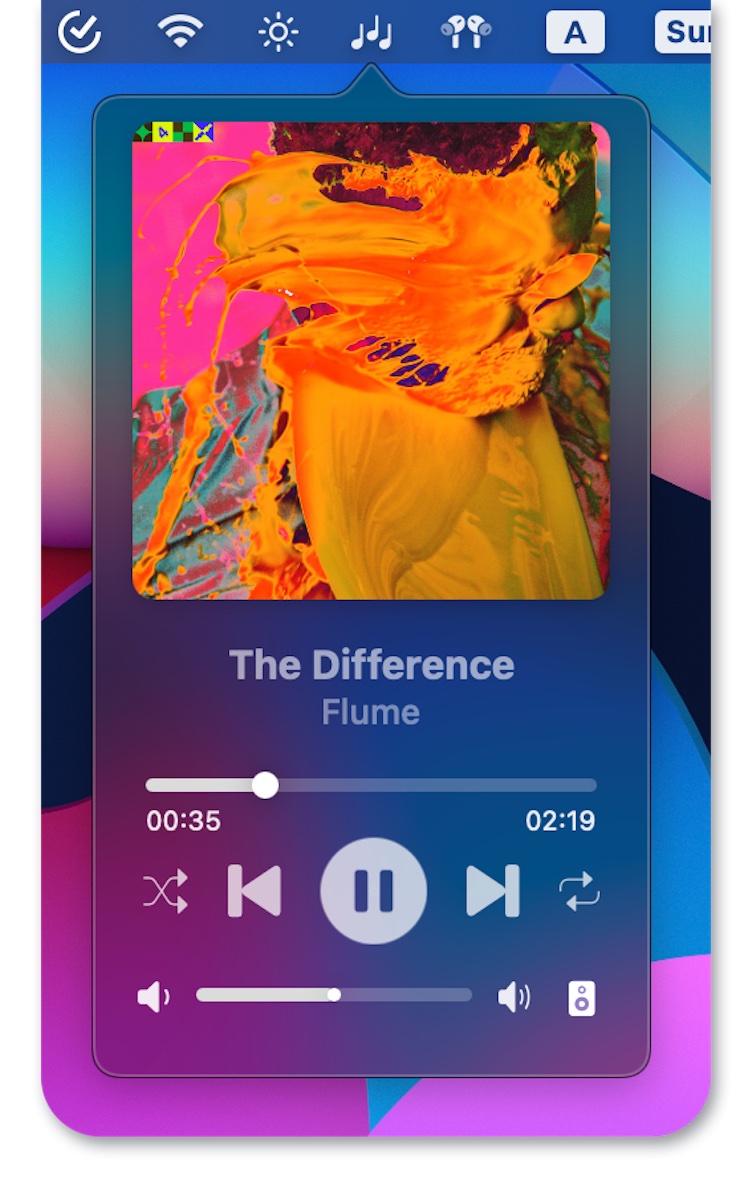Tap the low volume speaker icon
The image size is (748, 1187).
point(153,996)
